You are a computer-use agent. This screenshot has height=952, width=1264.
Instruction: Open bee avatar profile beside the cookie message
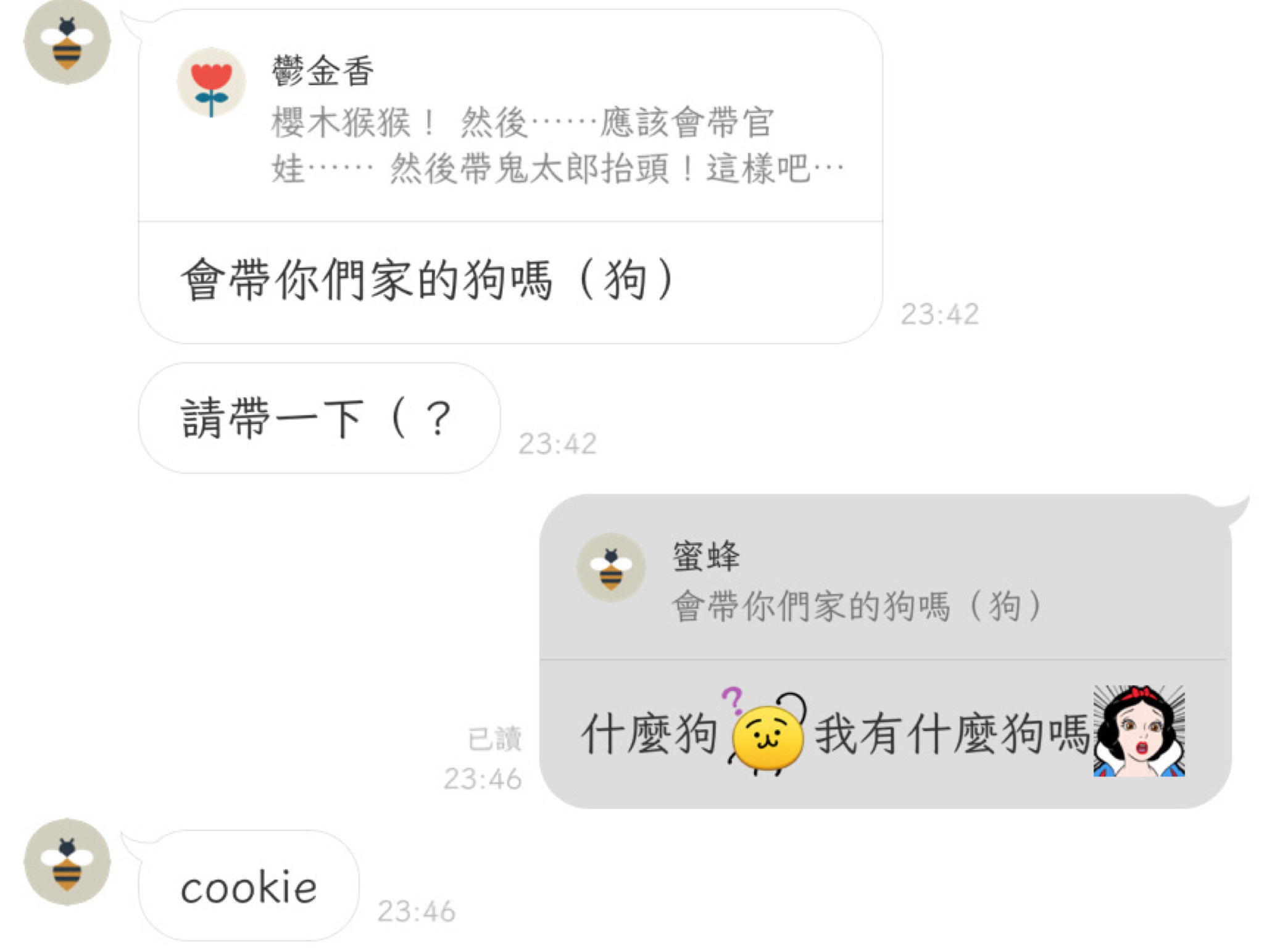coord(67,862)
